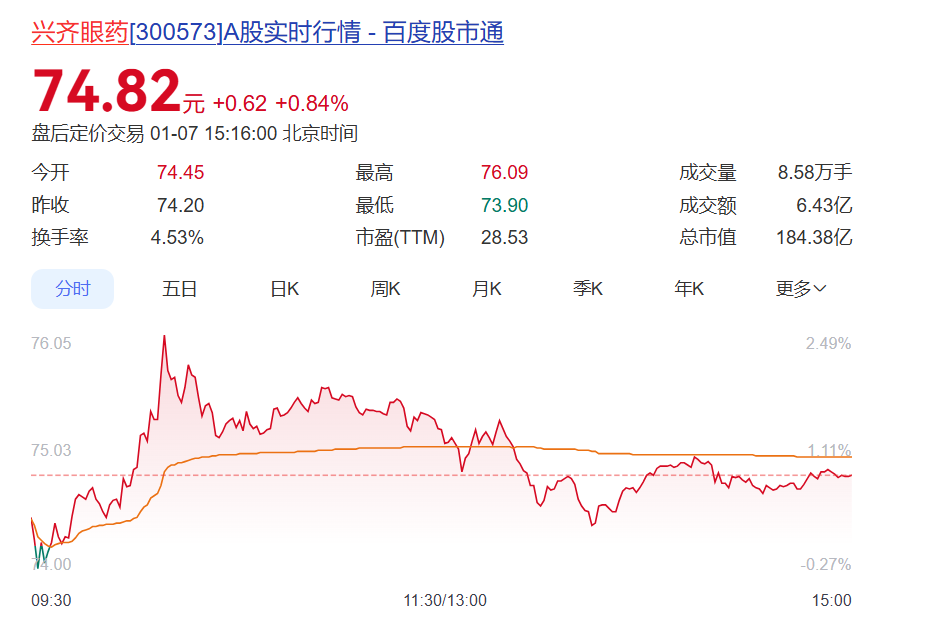Show the 日K chart
This screenshot has height=625, width=940.
285,289
